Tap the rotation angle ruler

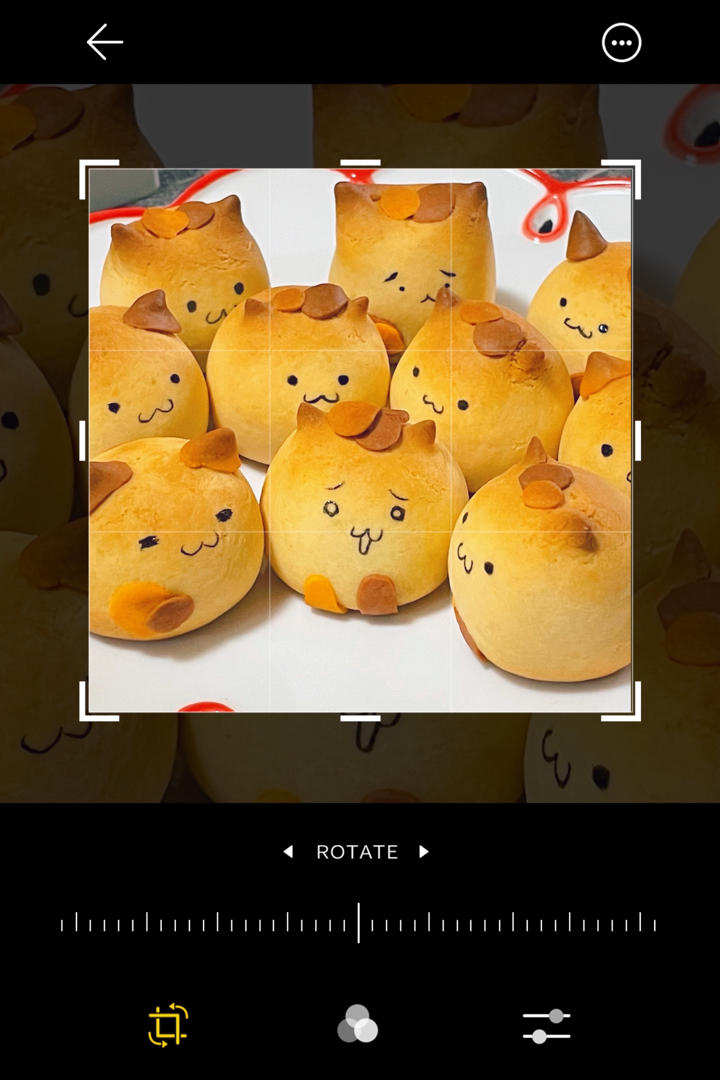coord(359,923)
